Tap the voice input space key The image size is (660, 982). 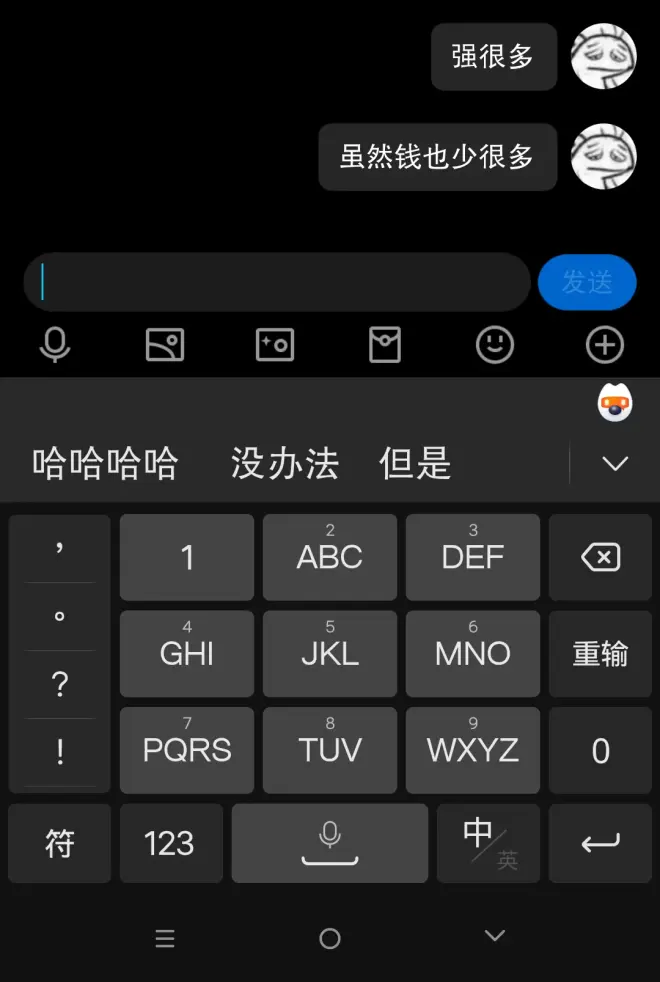(330, 844)
